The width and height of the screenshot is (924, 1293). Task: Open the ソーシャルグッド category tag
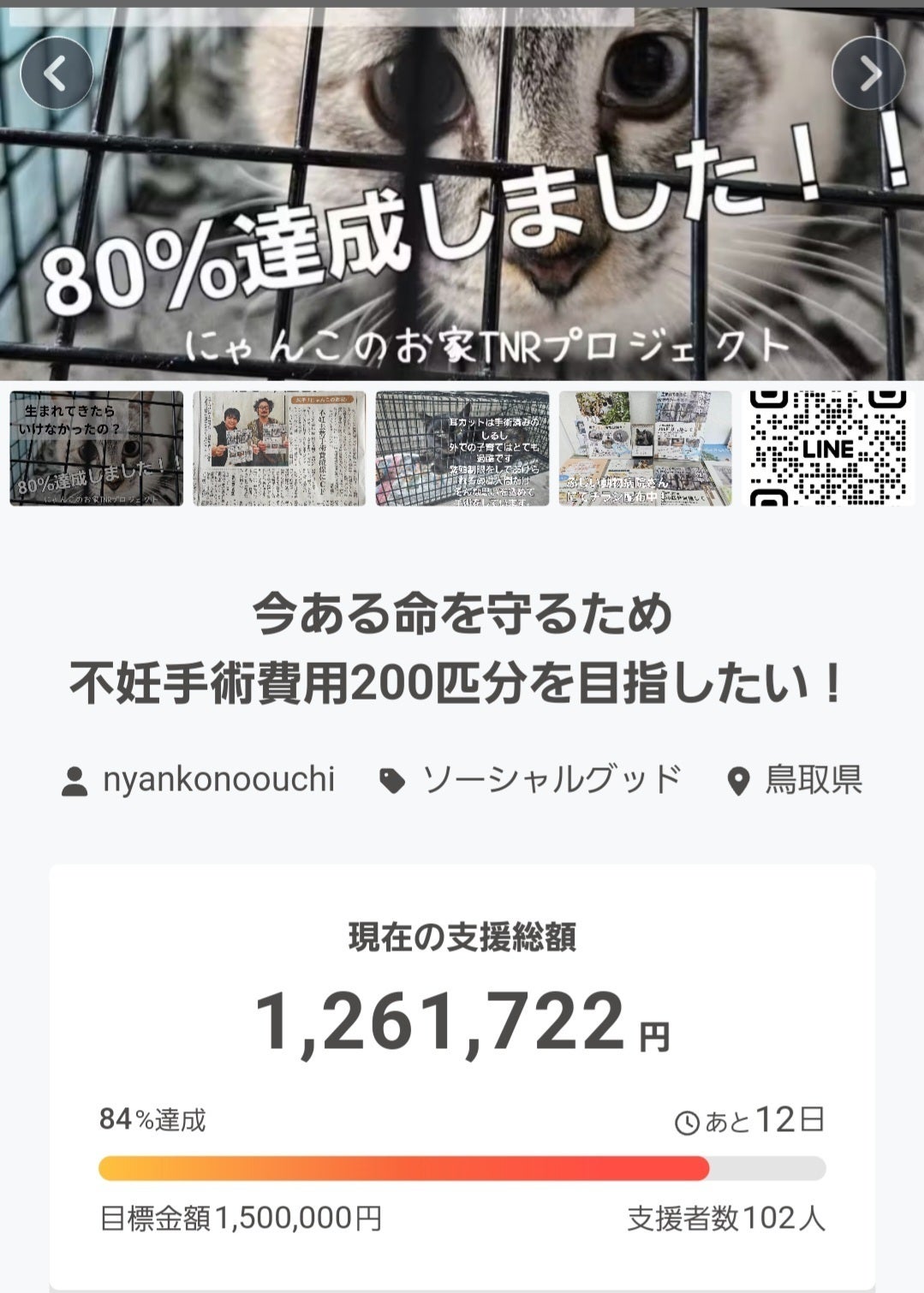pos(531,780)
